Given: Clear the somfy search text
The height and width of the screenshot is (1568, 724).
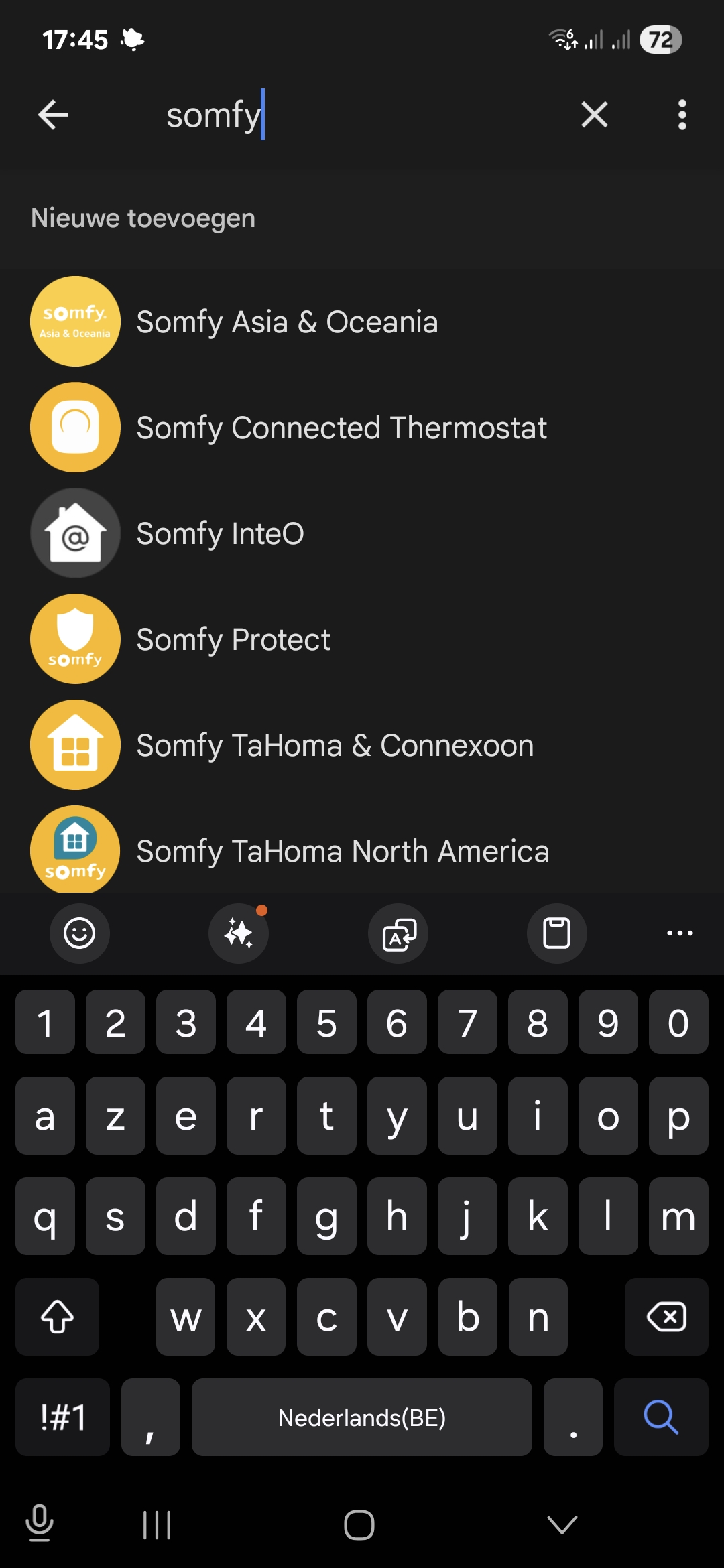Looking at the screenshot, I should tap(594, 115).
